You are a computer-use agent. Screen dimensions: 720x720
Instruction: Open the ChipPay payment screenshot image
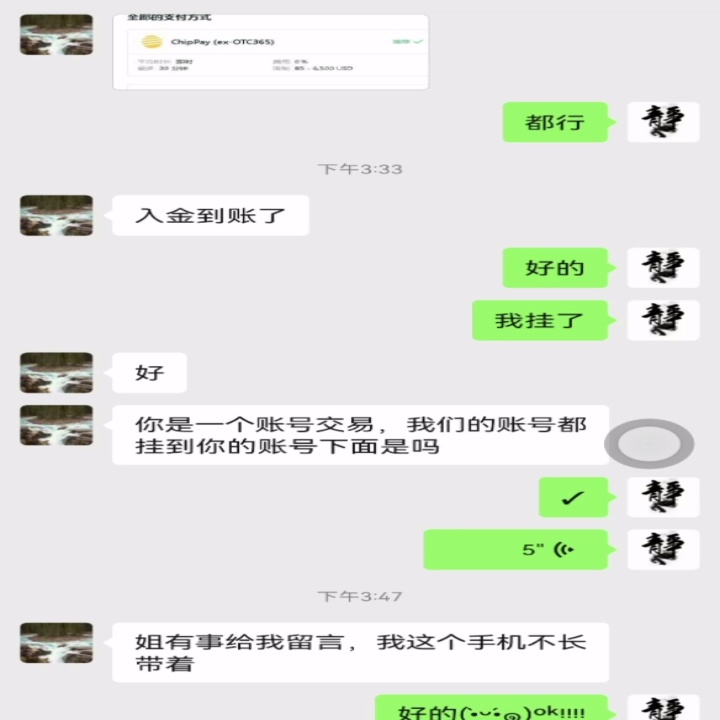[x=270, y=51]
